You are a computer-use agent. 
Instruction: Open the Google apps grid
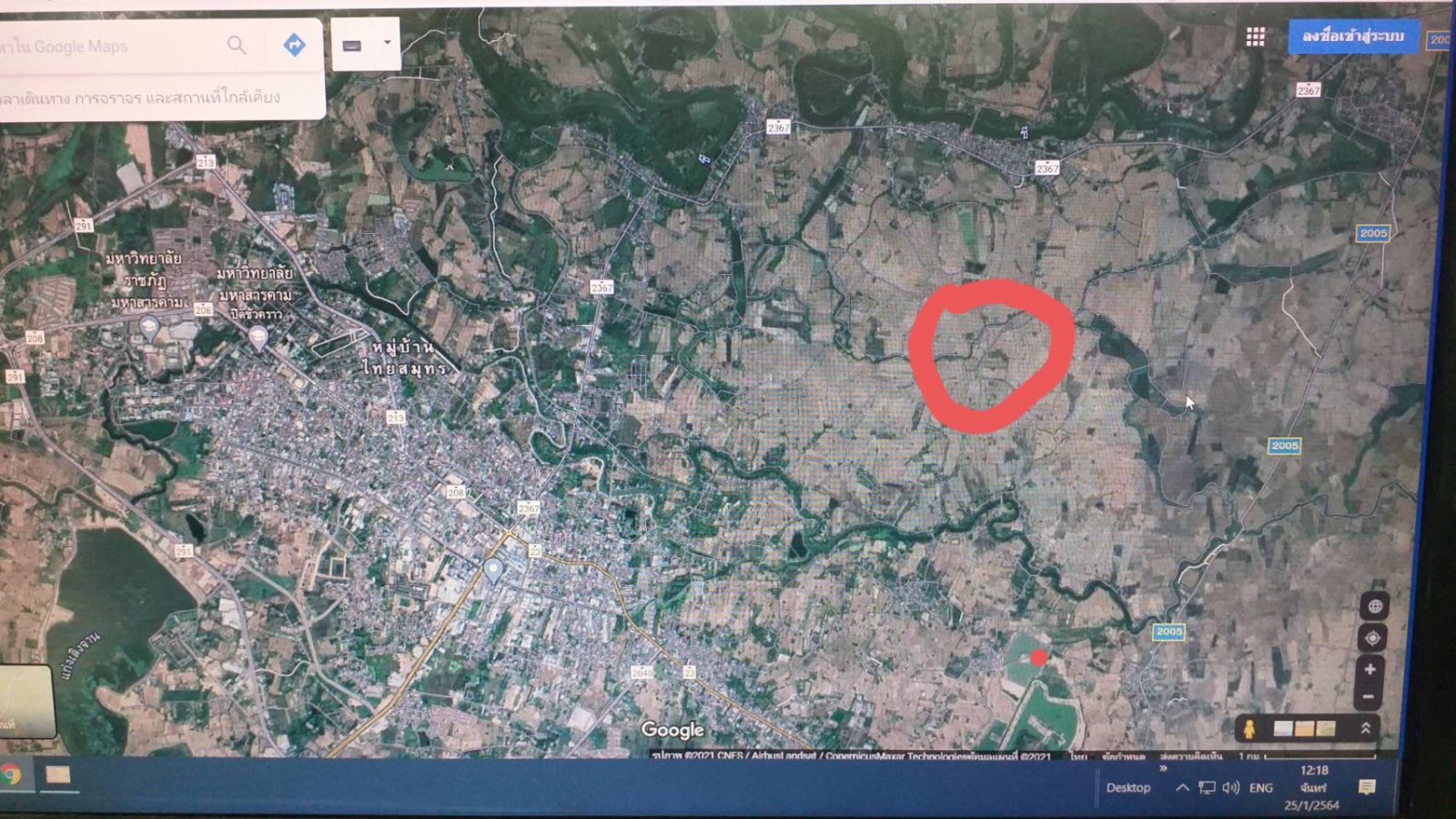1255,36
